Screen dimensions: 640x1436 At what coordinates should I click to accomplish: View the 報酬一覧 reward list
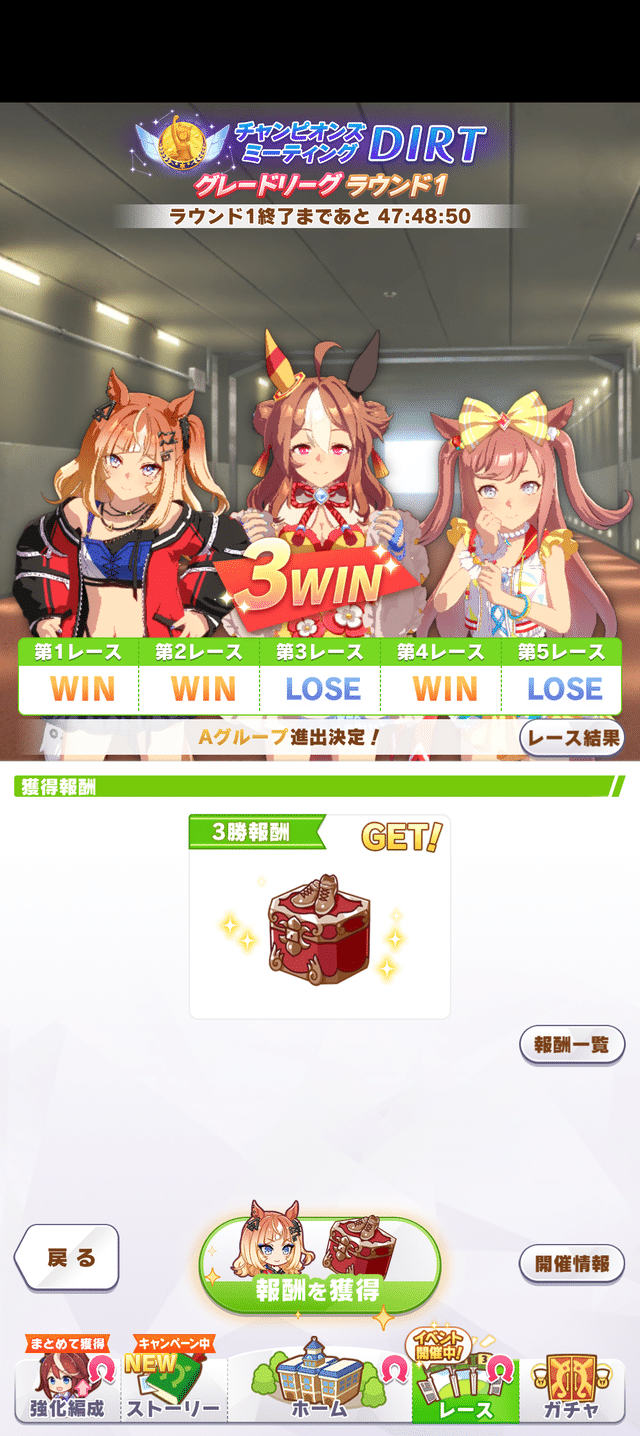tap(572, 1044)
